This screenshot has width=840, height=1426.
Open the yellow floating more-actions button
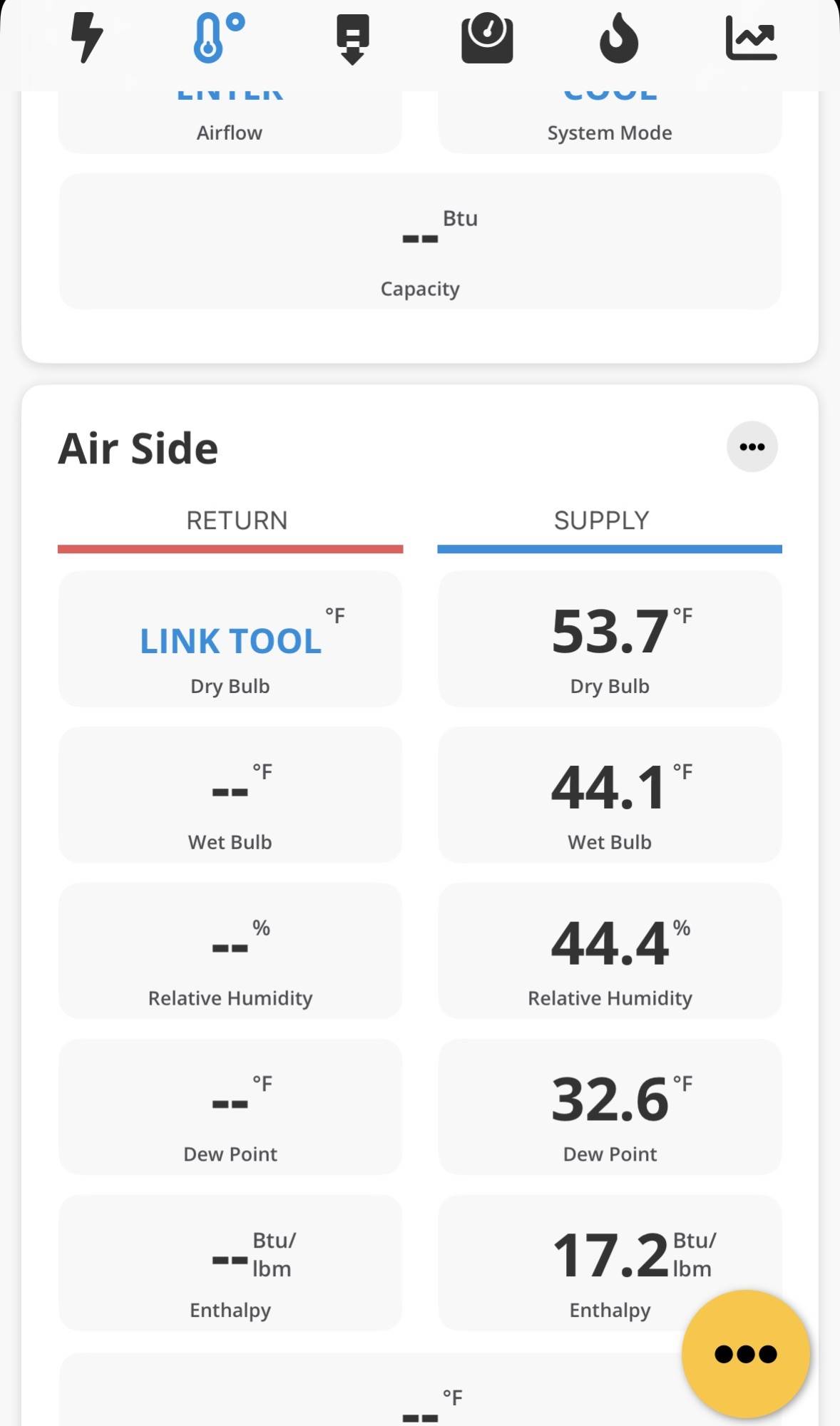745,1353
